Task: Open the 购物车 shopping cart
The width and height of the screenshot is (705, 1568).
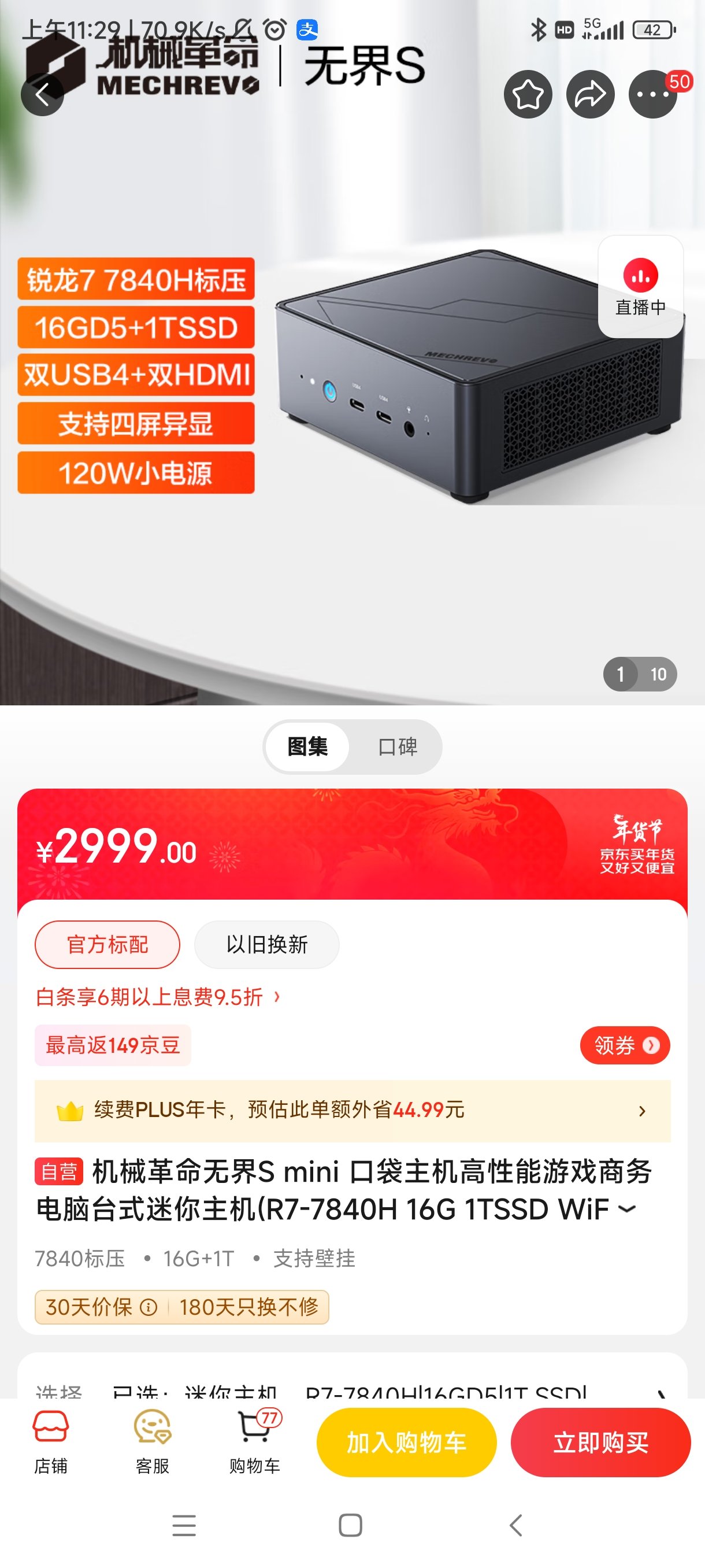Action: [254, 1443]
